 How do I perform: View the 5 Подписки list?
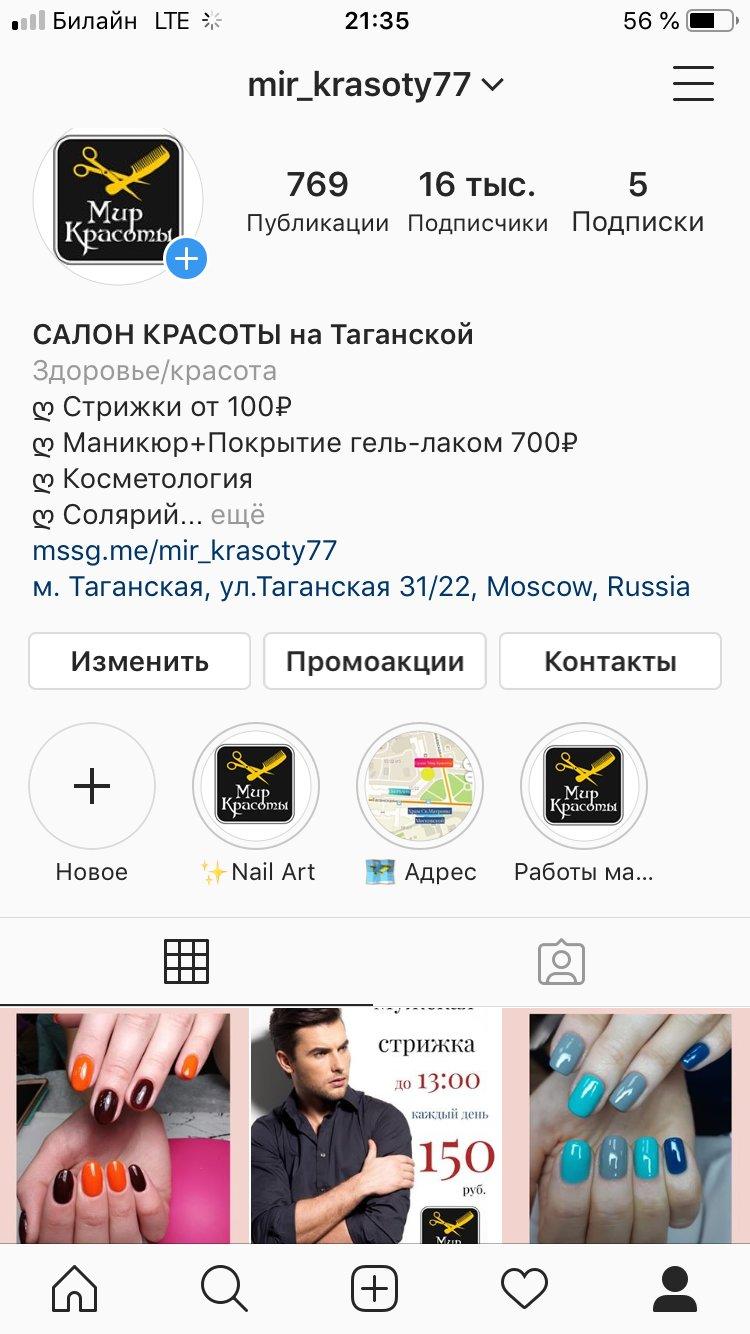point(638,201)
